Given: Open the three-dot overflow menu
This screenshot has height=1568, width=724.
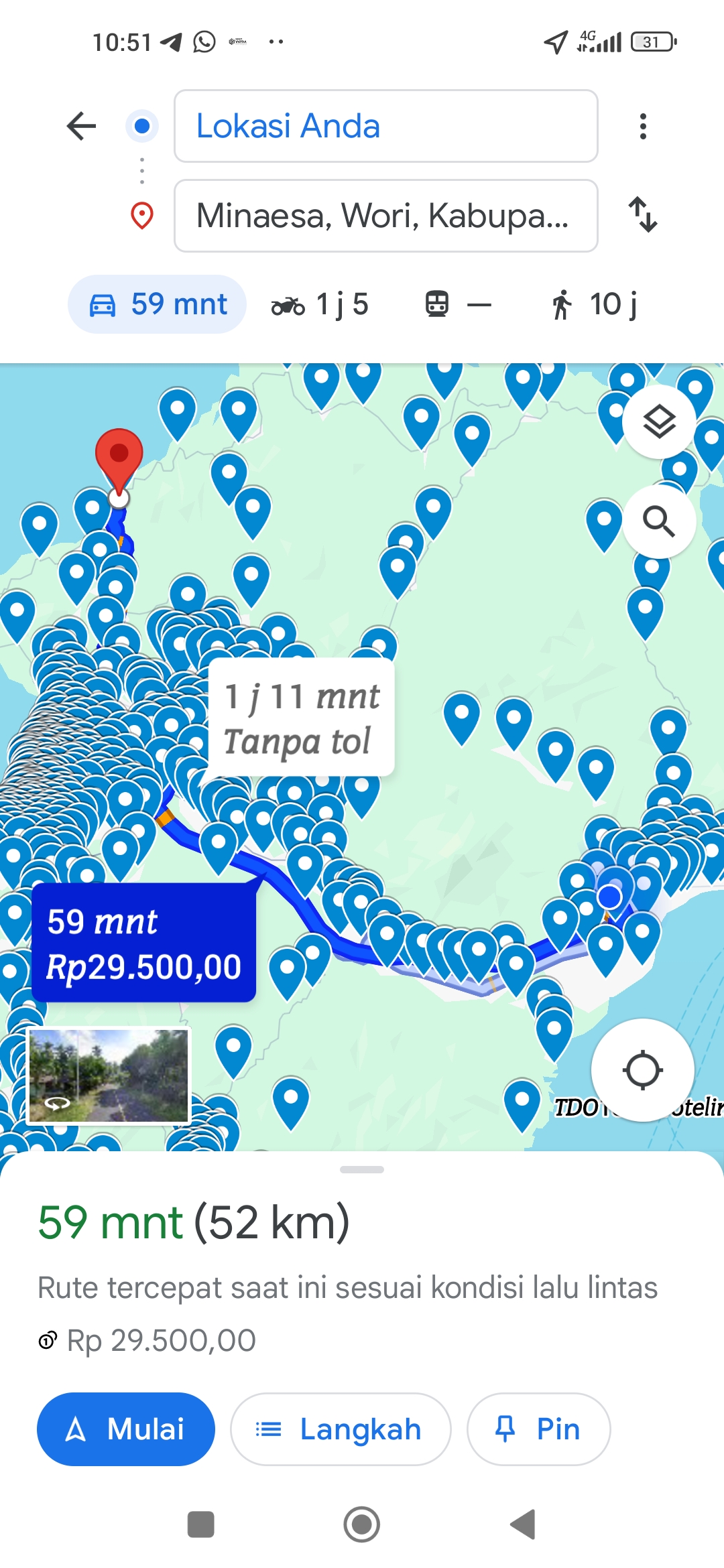Looking at the screenshot, I should coord(643,126).
